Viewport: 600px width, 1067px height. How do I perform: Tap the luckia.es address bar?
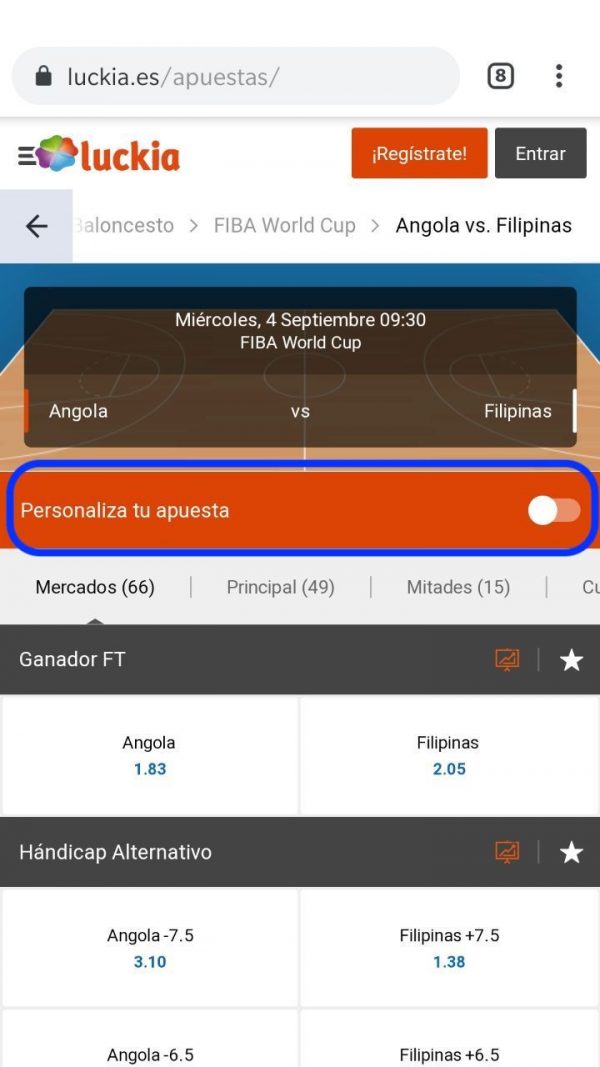click(x=235, y=76)
